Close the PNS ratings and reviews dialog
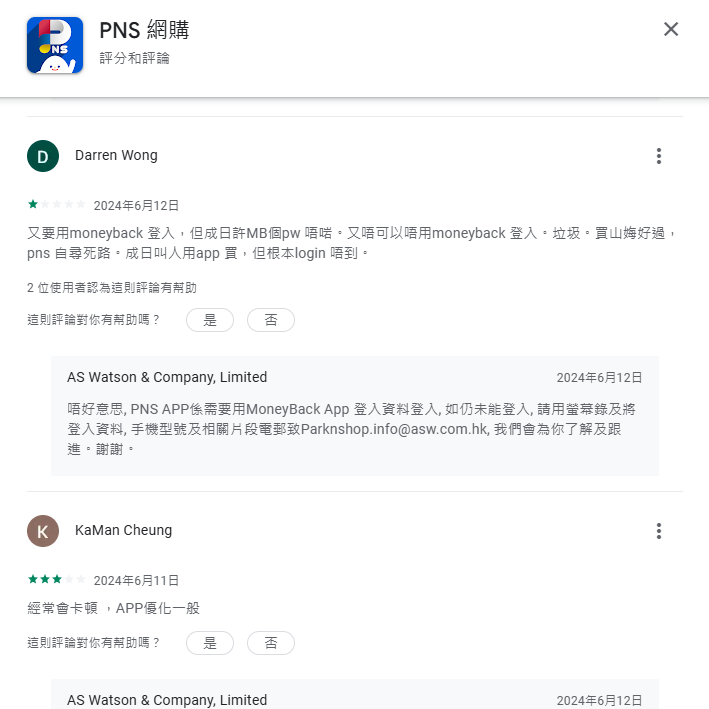Screen dimensions: 709x709 (671, 29)
